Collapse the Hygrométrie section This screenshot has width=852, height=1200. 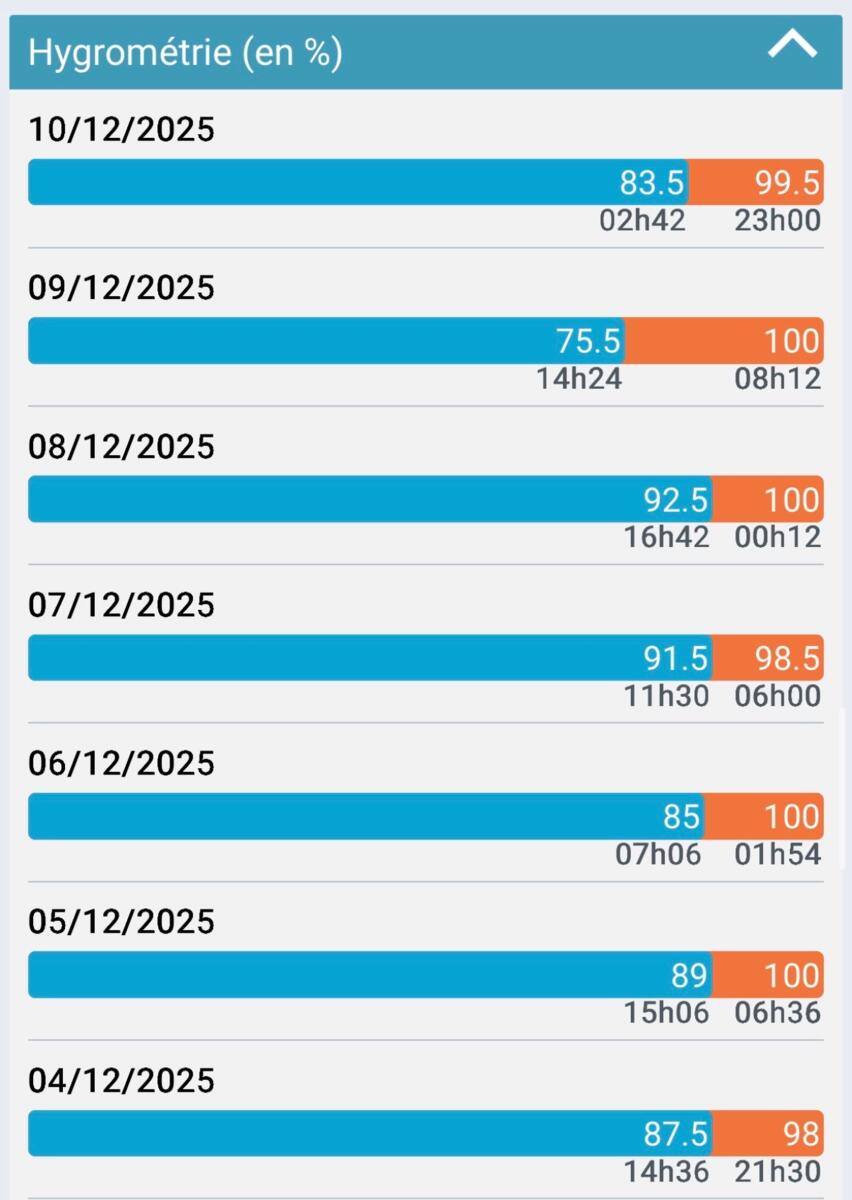792,47
